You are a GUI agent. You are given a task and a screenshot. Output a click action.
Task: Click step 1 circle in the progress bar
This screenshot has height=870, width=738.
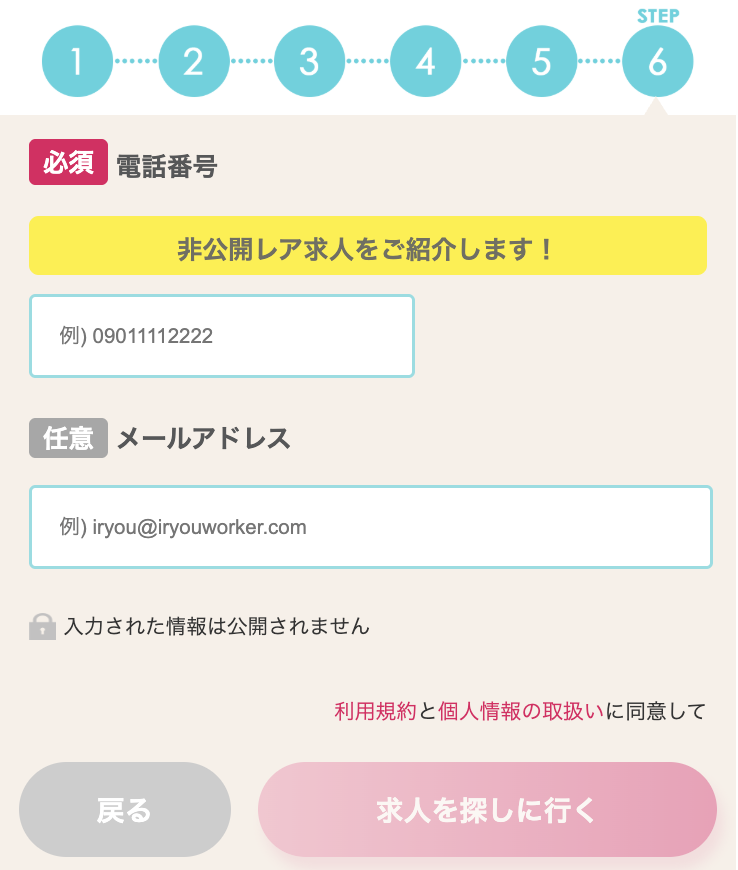click(x=78, y=61)
